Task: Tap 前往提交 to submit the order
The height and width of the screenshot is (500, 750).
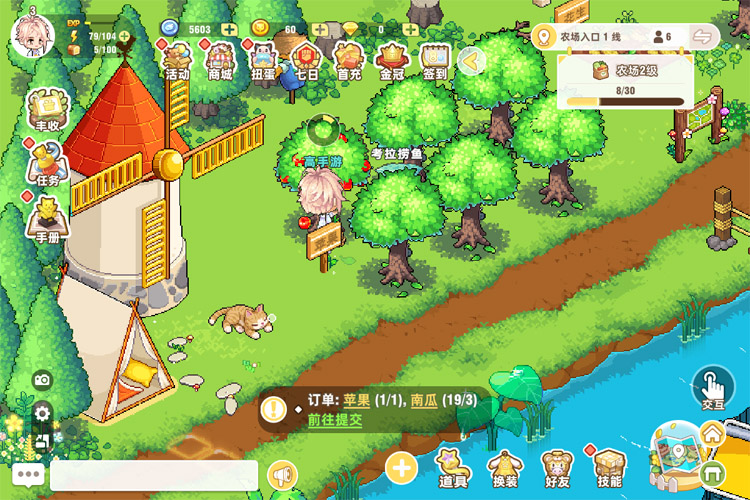Action: click(335, 419)
